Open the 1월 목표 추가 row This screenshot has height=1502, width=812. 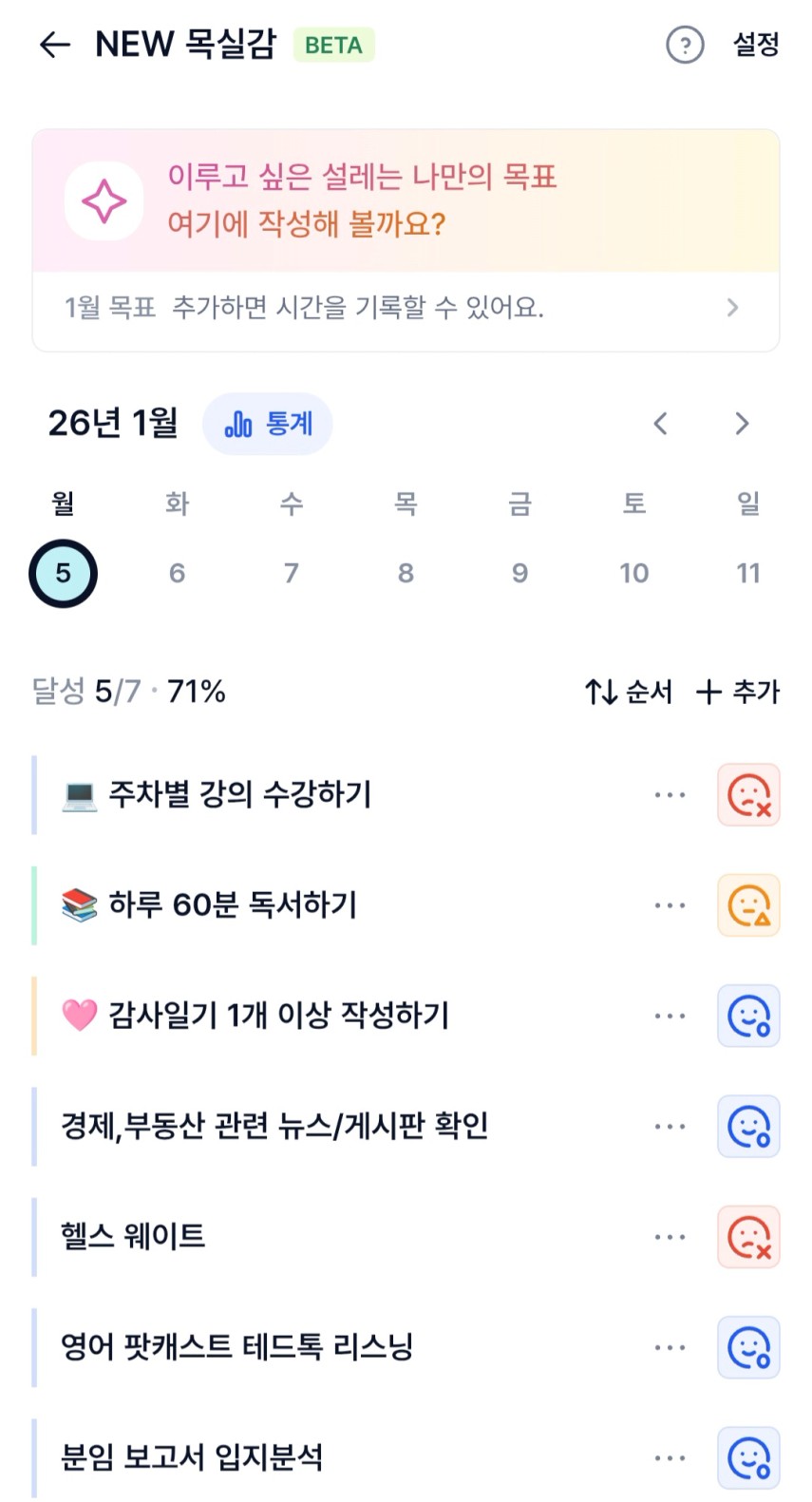[406, 308]
